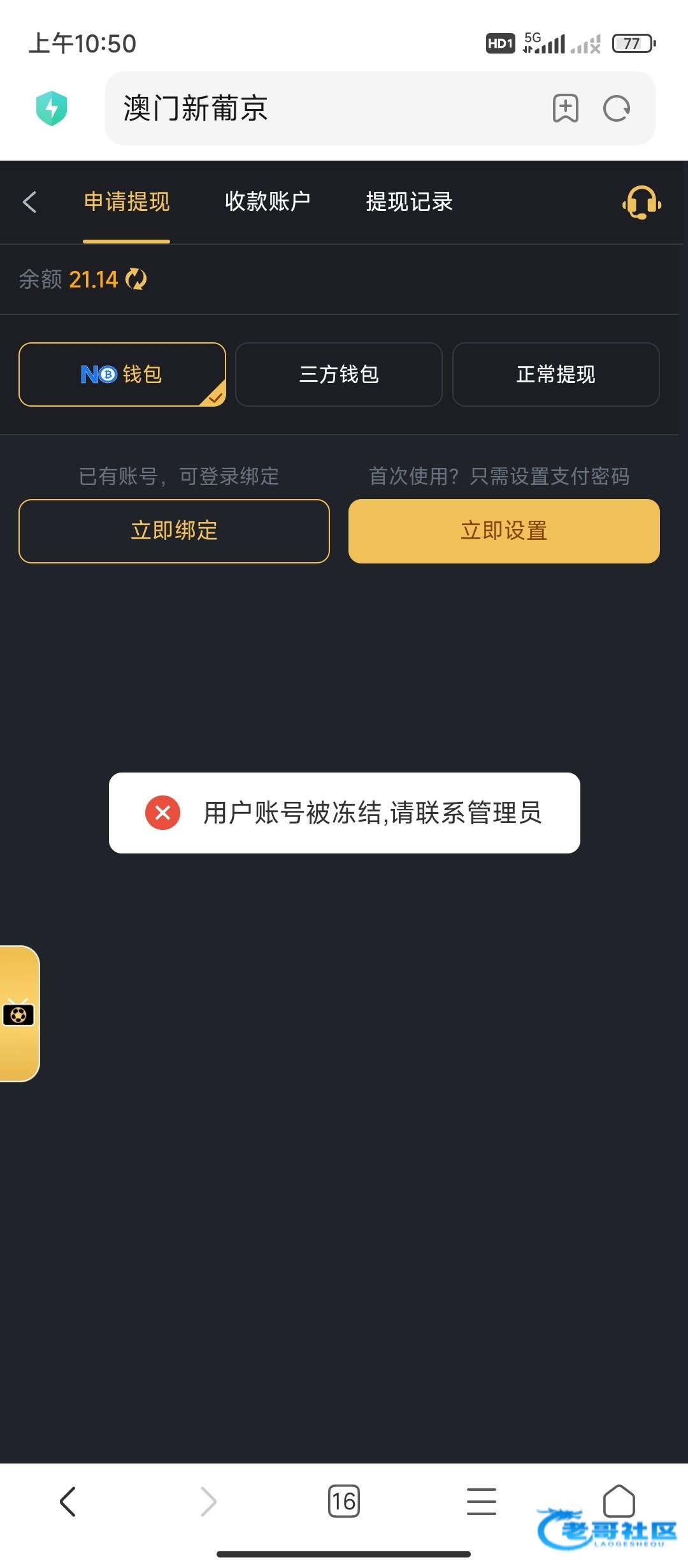Tap the 澳门新葡京 address bar
Image resolution: width=688 pixels, height=1568 pixels.
pos(319,108)
